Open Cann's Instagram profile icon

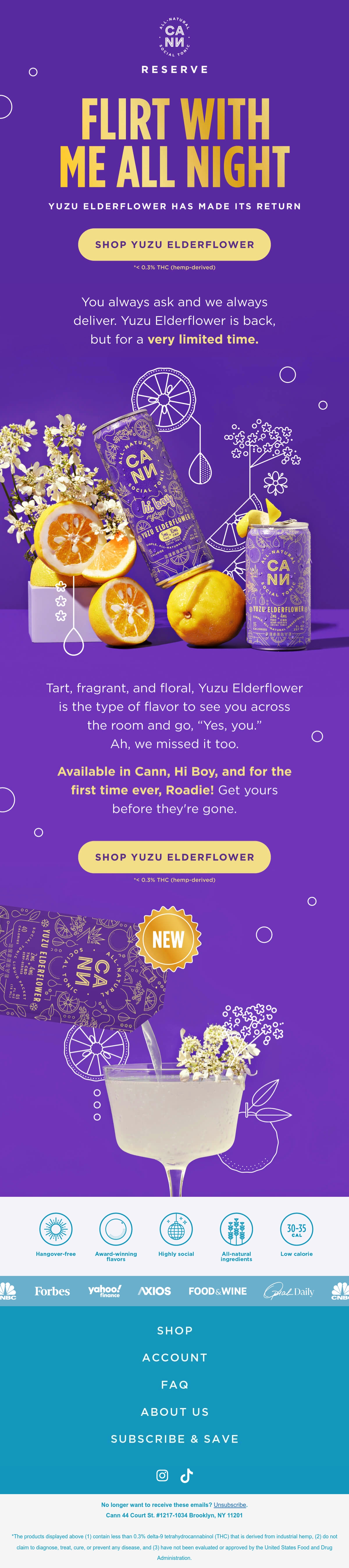click(162, 1475)
